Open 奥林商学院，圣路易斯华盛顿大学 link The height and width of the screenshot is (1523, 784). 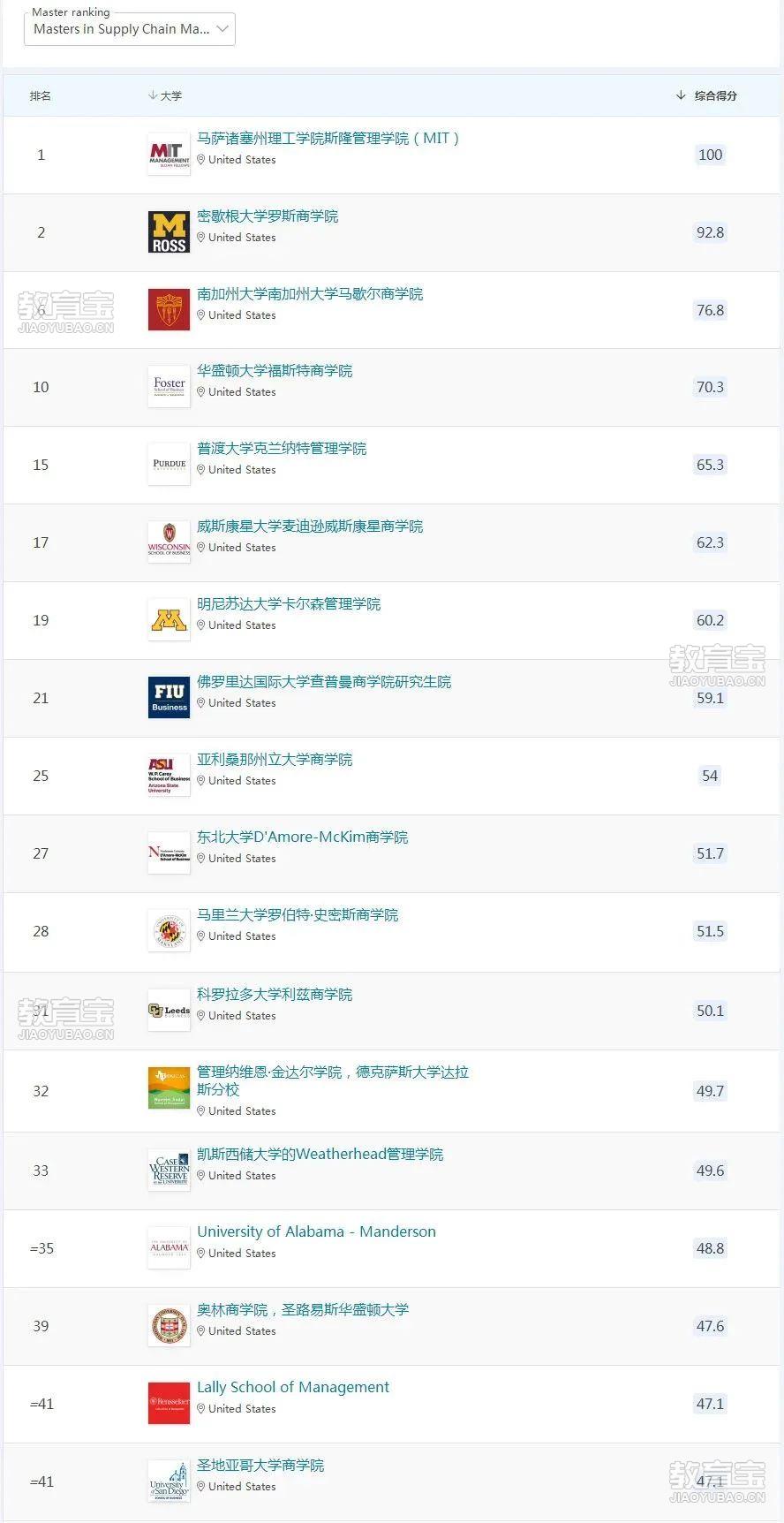pyautogui.click(x=303, y=1310)
